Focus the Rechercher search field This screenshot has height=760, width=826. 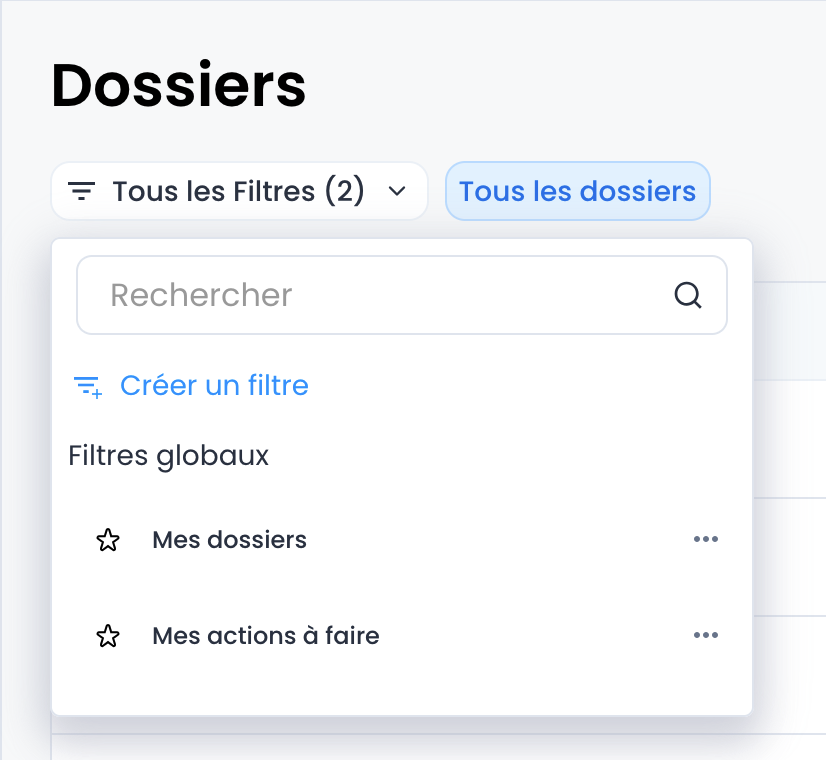[x=380, y=295]
